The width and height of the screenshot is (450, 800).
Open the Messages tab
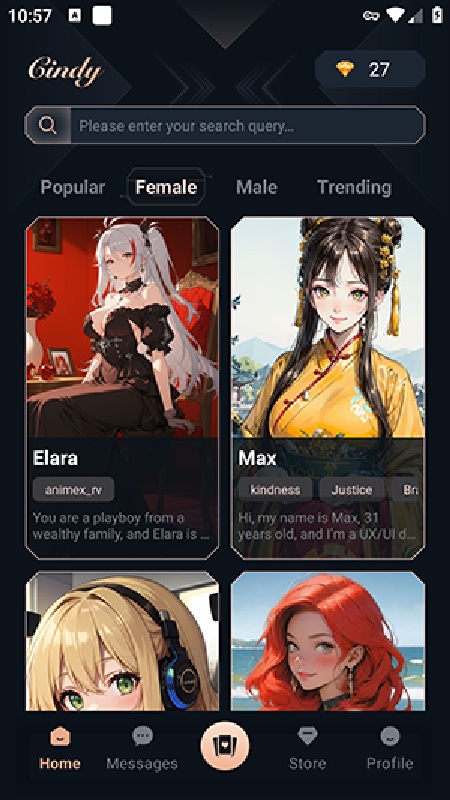[142, 748]
